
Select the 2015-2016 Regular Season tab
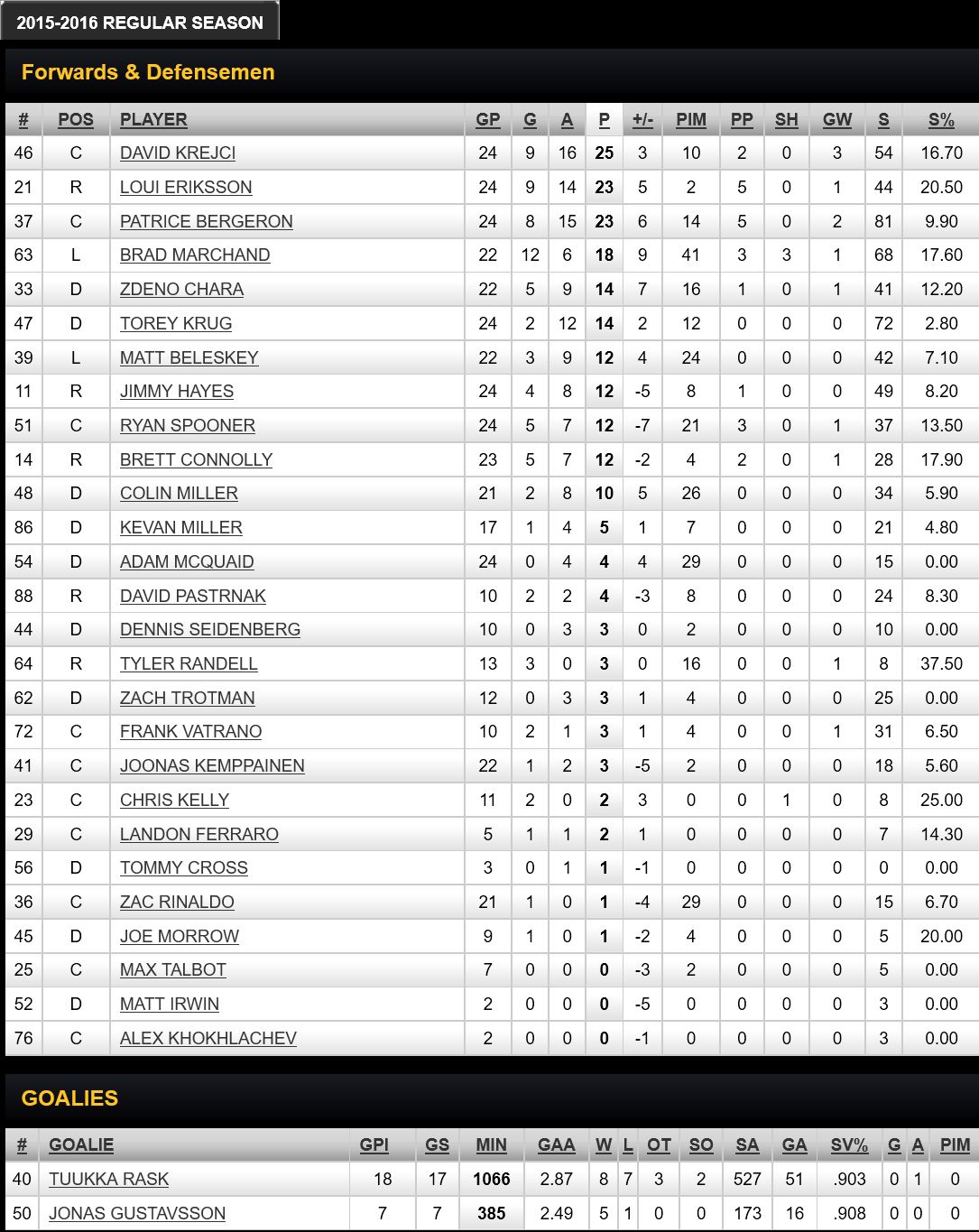click(140, 23)
